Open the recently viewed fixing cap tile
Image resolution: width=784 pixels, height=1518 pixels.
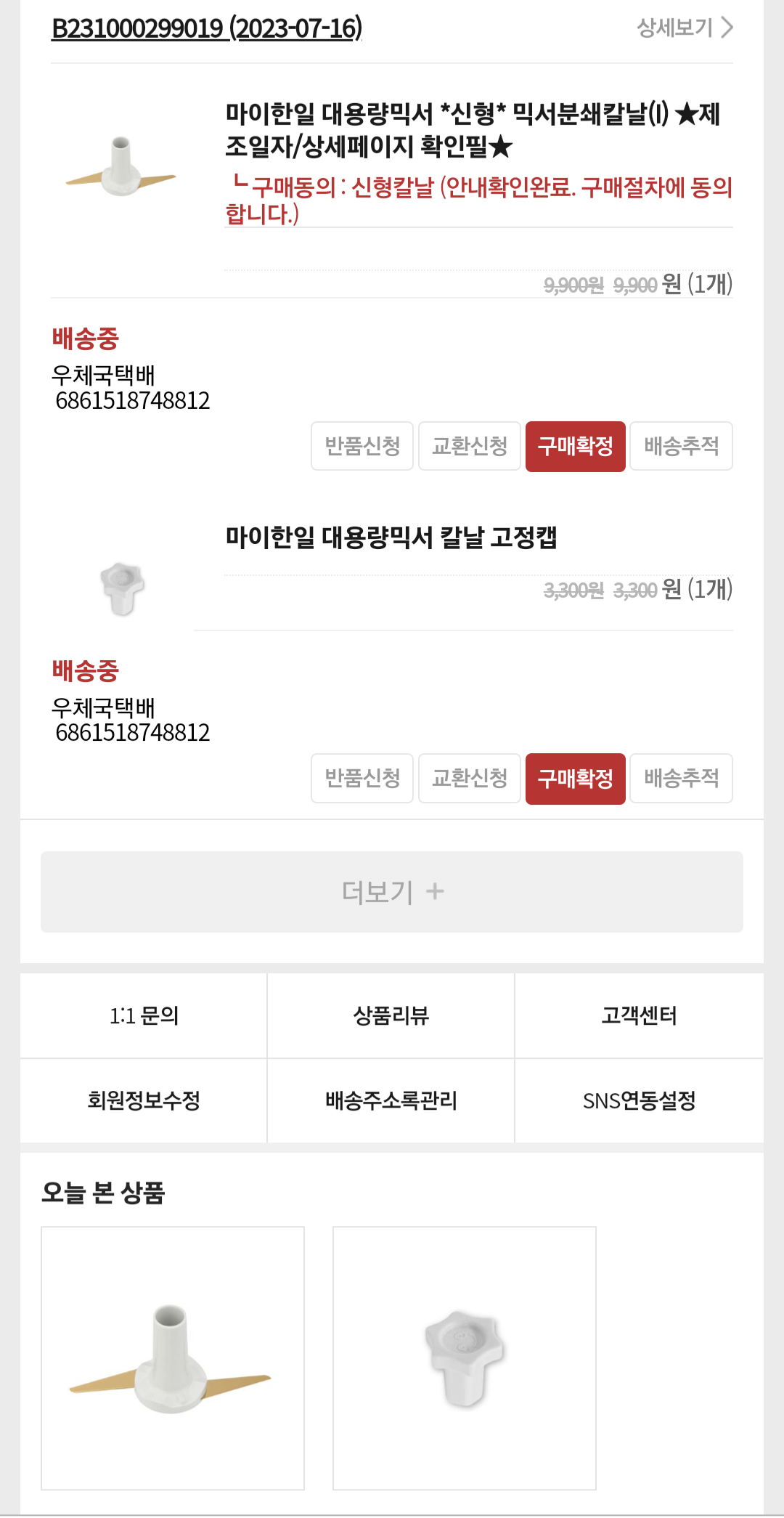click(465, 1358)
